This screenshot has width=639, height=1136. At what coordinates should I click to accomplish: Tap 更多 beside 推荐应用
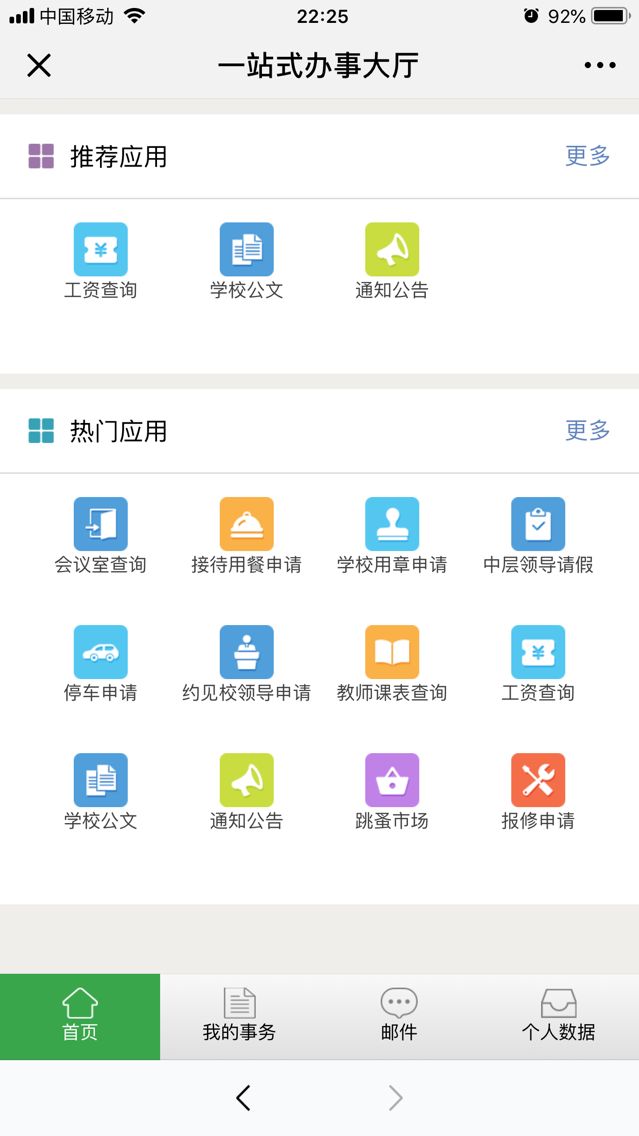(587, 156)
